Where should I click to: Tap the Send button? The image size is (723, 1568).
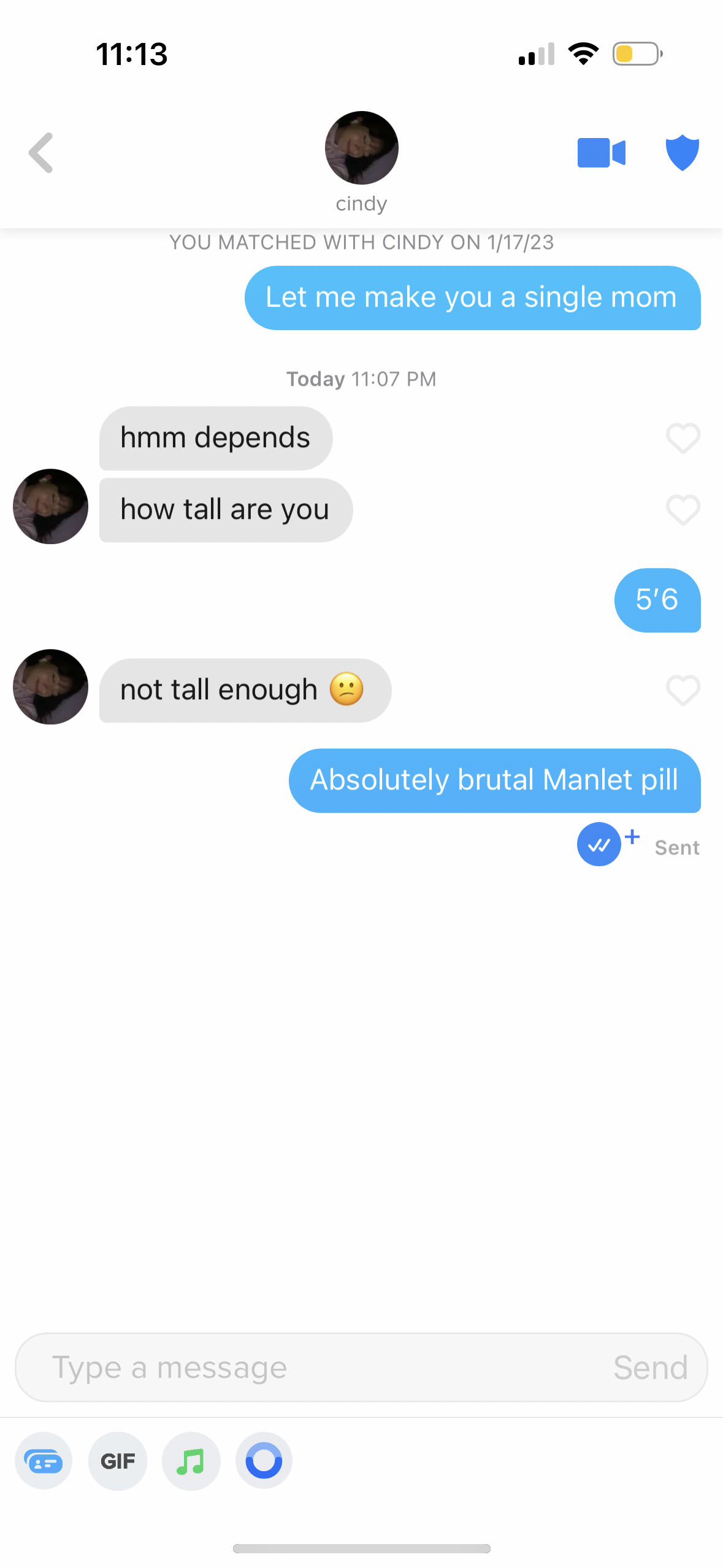point(650,1367)
